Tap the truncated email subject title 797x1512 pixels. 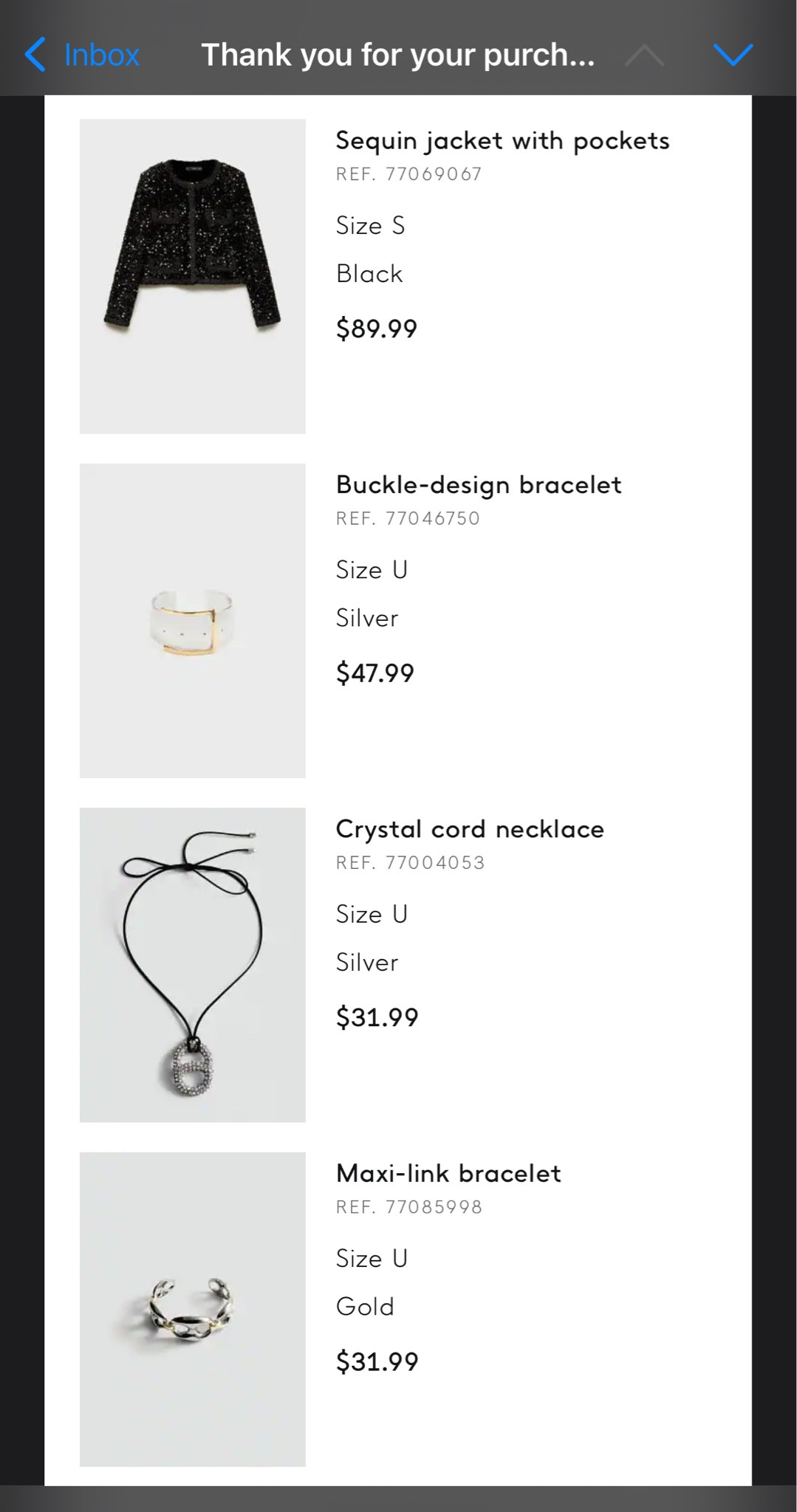[399, 54]
